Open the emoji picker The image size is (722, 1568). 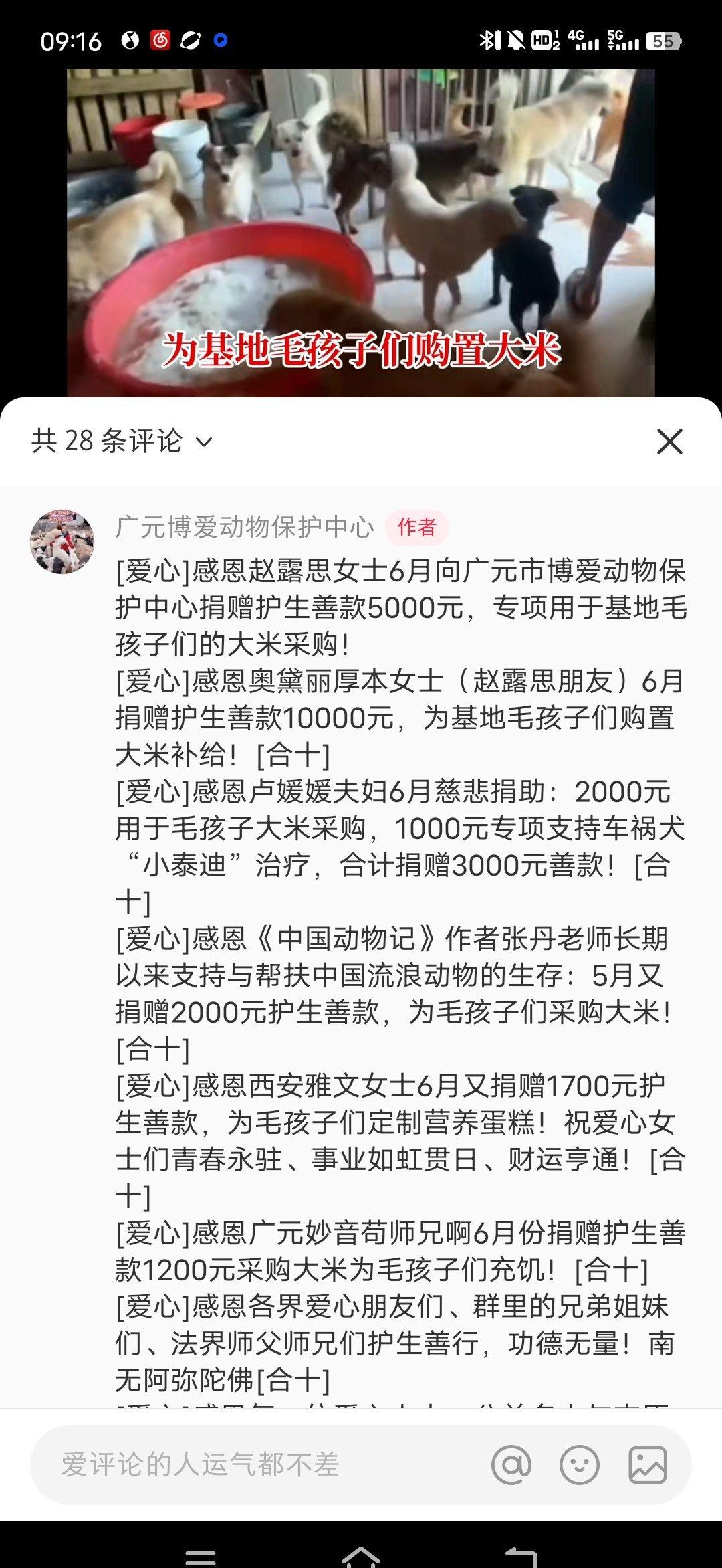coord(579,1464)
